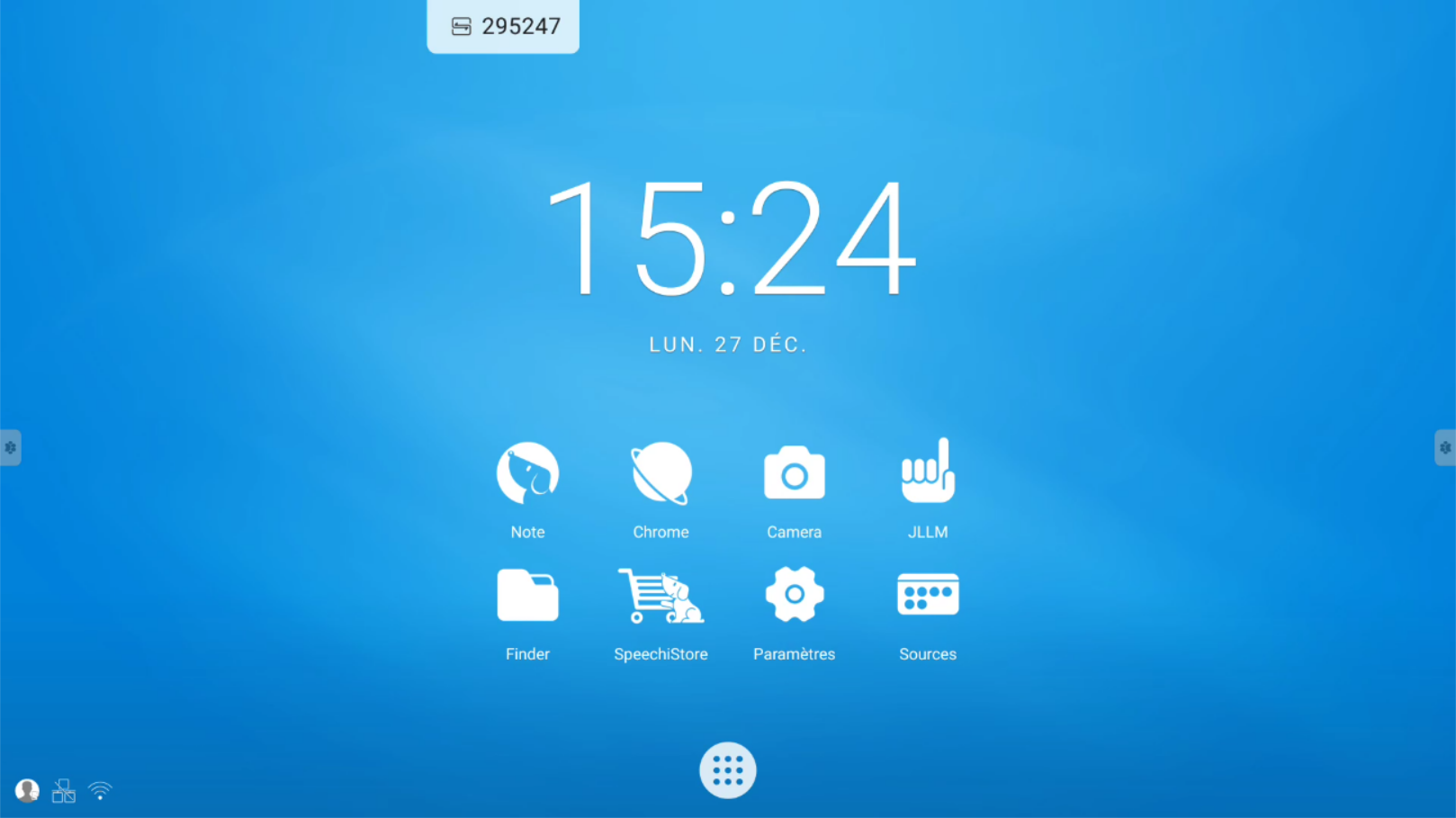Open Paramètres settings

point(794,595)
